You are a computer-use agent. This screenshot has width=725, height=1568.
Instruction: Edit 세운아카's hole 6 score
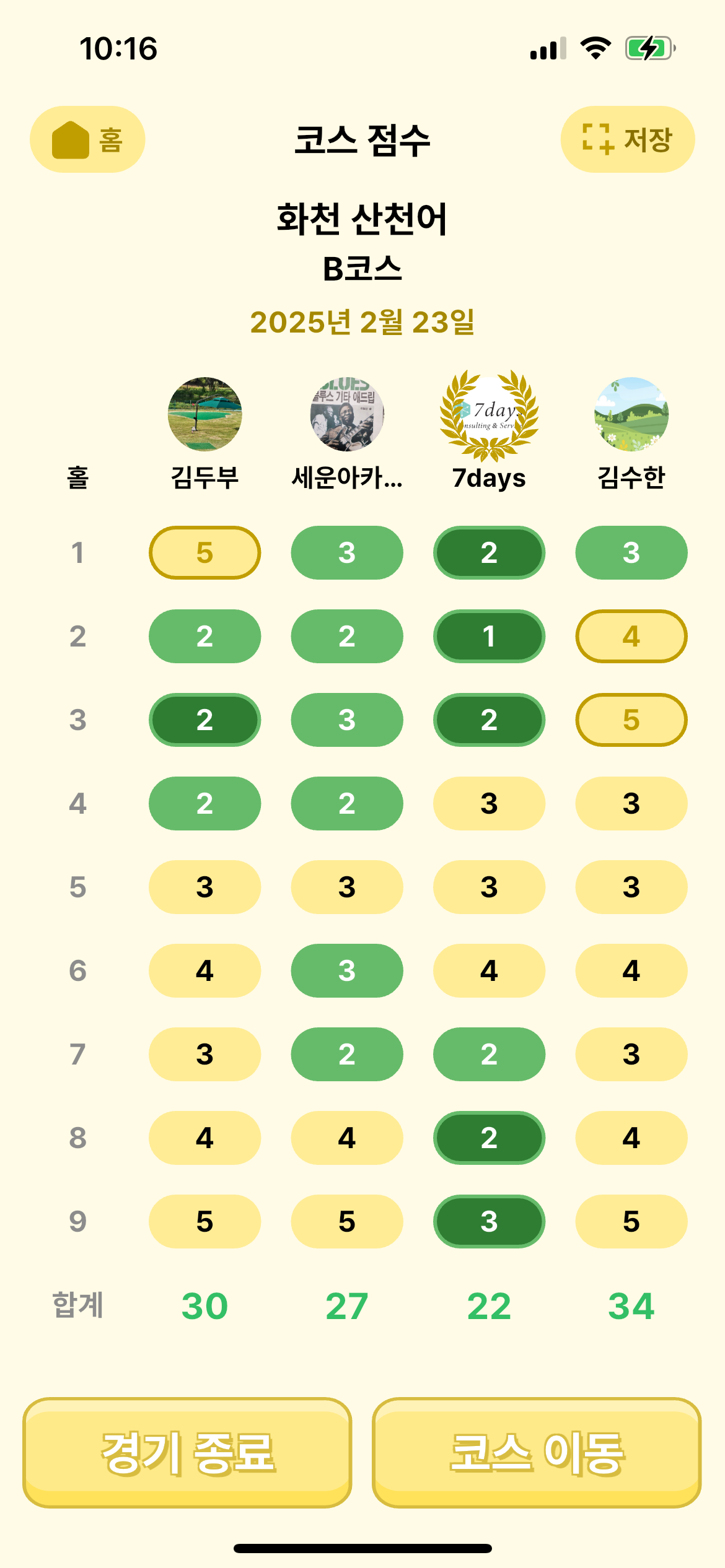coord(347,970)
